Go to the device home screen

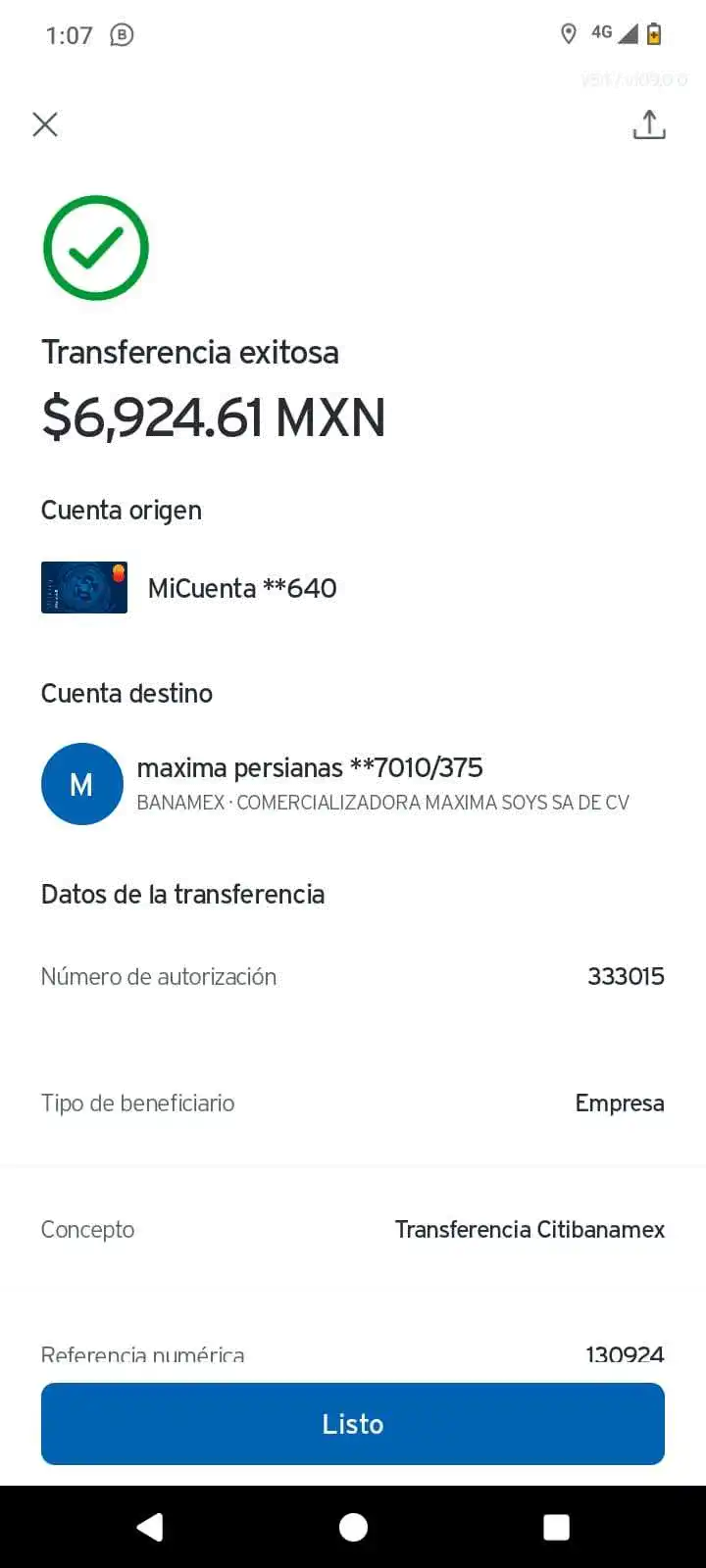353,1527
